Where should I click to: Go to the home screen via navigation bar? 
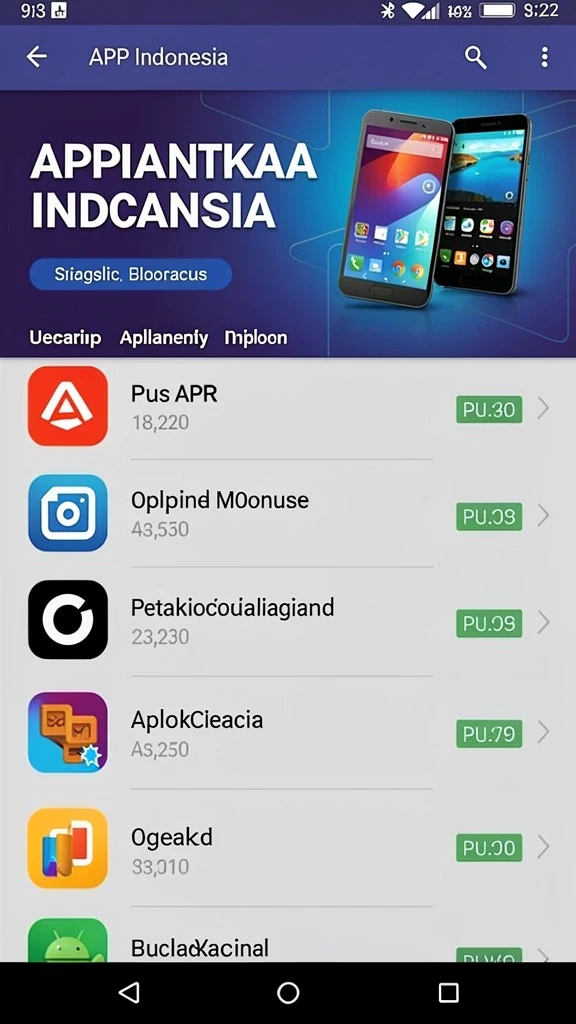pyautogui.click(x=288, y=993)
